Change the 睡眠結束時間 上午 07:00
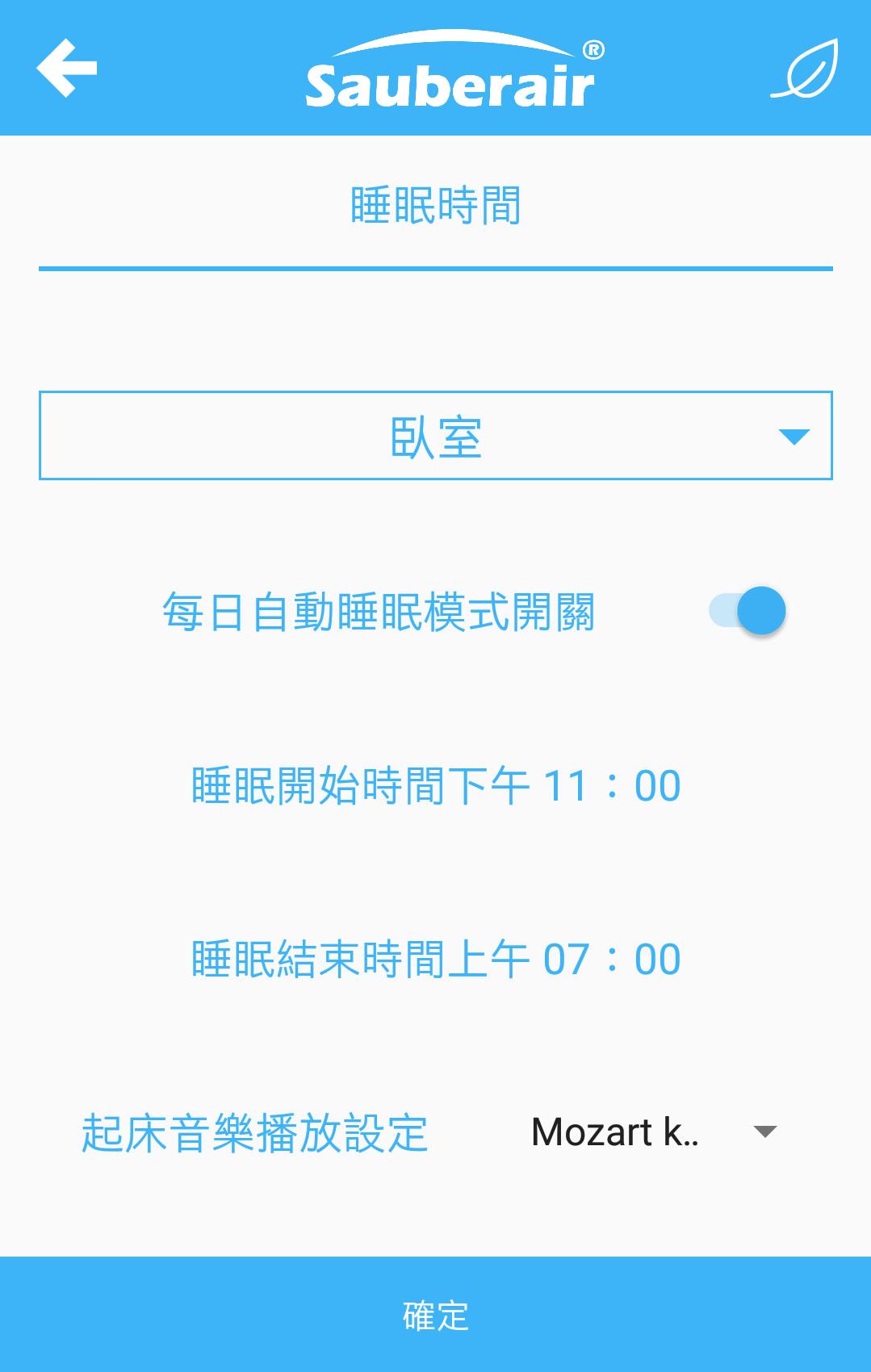The height and width of the screenshot is (1372, 871). point(436,959)
